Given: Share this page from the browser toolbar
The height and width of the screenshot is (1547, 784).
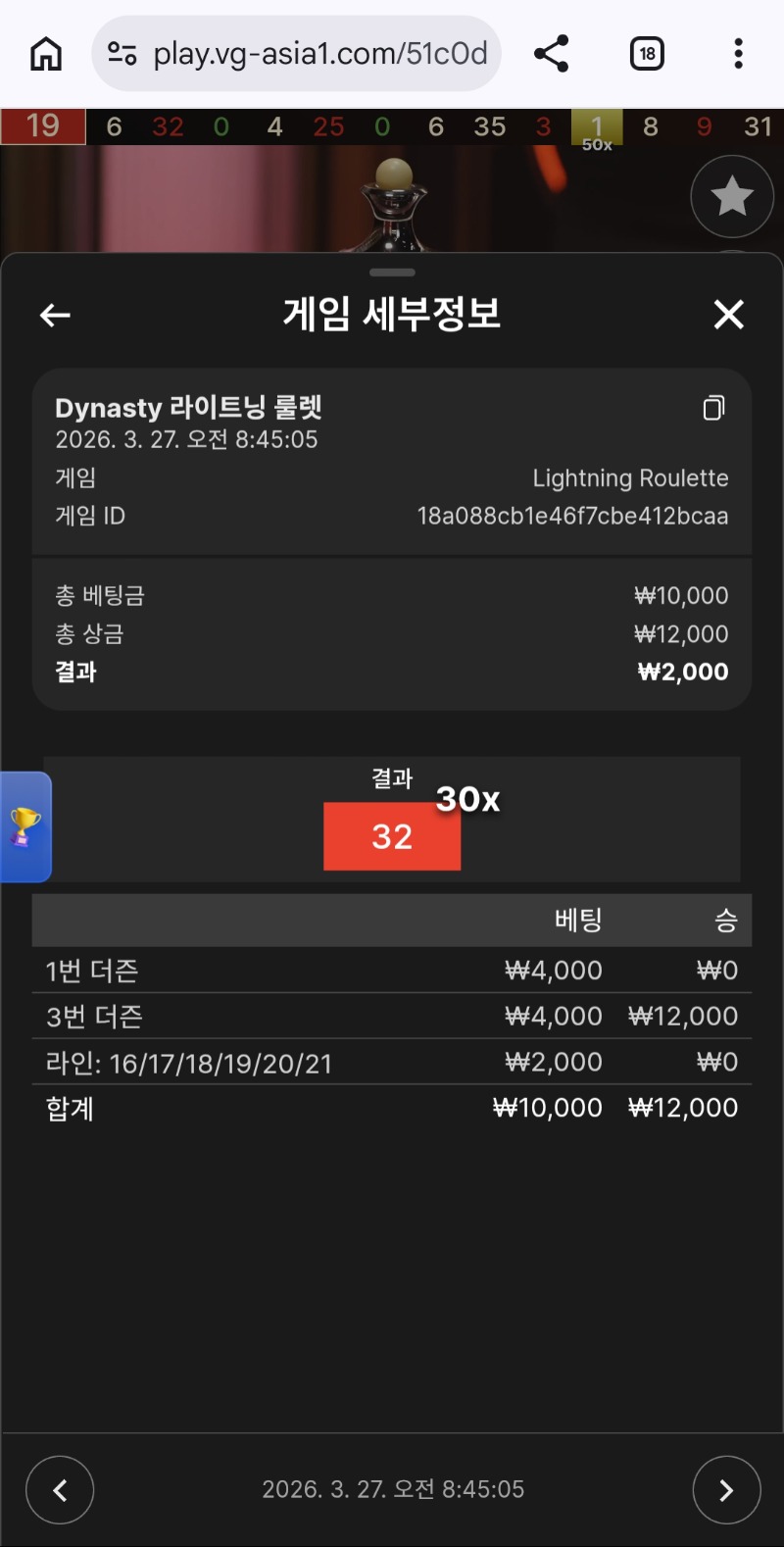Looking at the screenshot, I should coord(552,54).
